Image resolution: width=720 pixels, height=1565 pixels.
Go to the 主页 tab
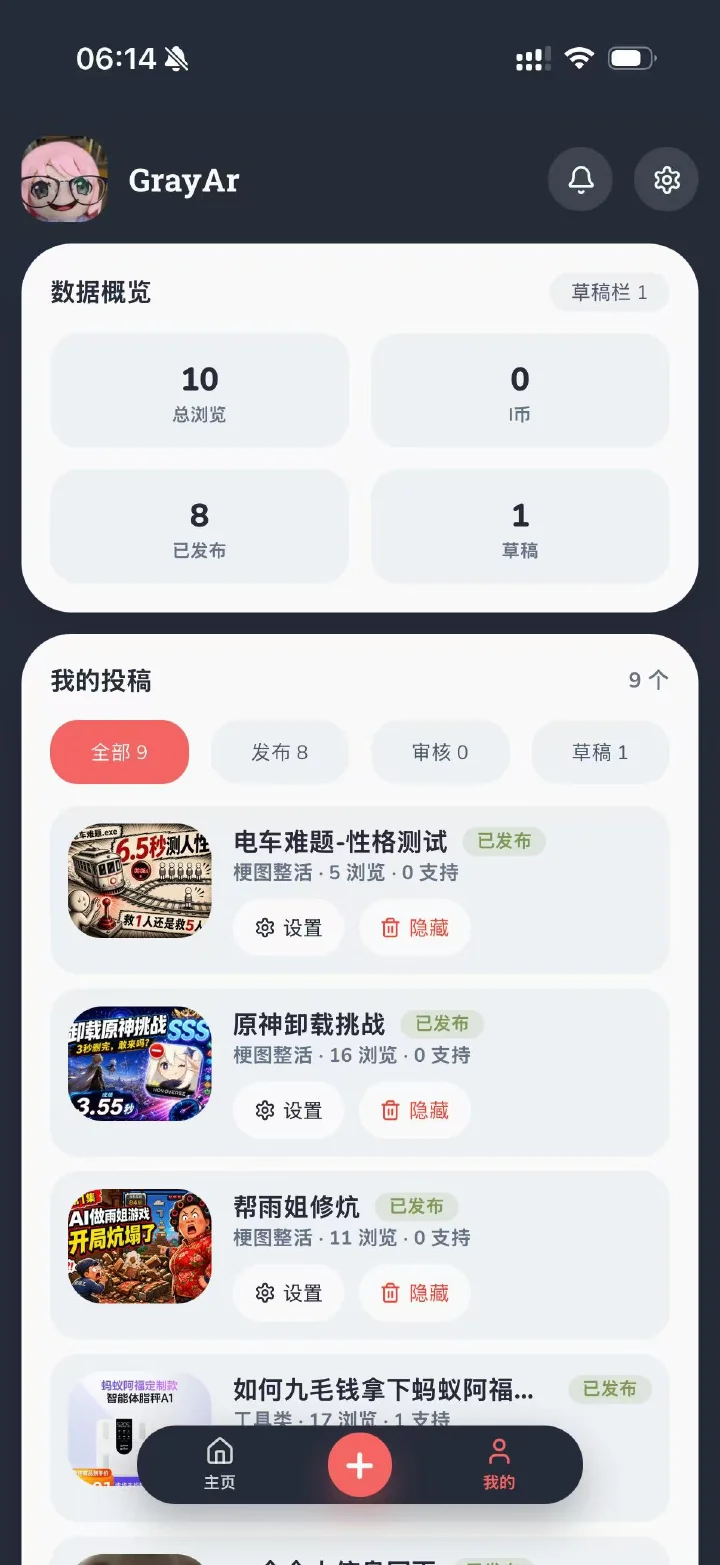tap(220, 1465)
